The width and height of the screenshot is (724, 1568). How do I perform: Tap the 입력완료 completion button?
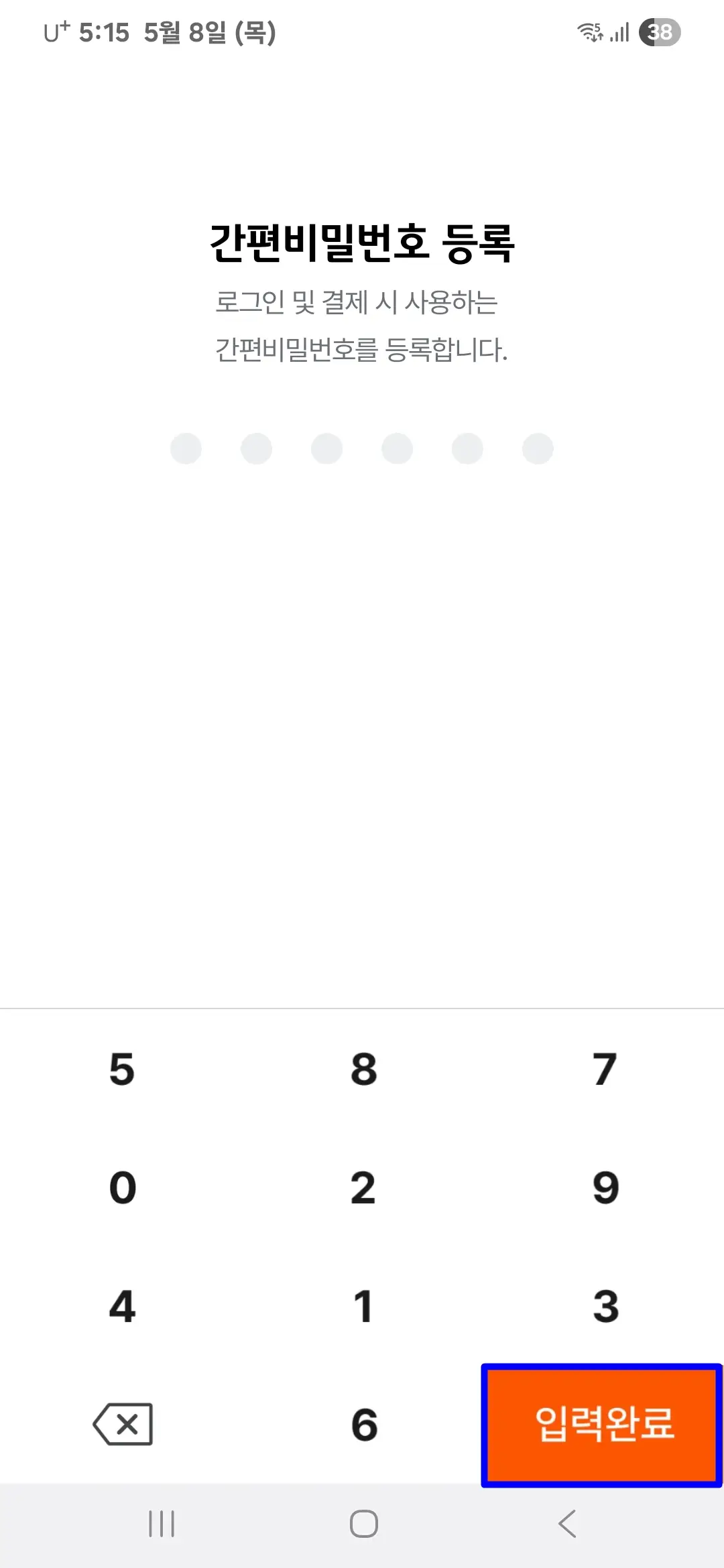pyautogui.click(x=602, y=1424)
